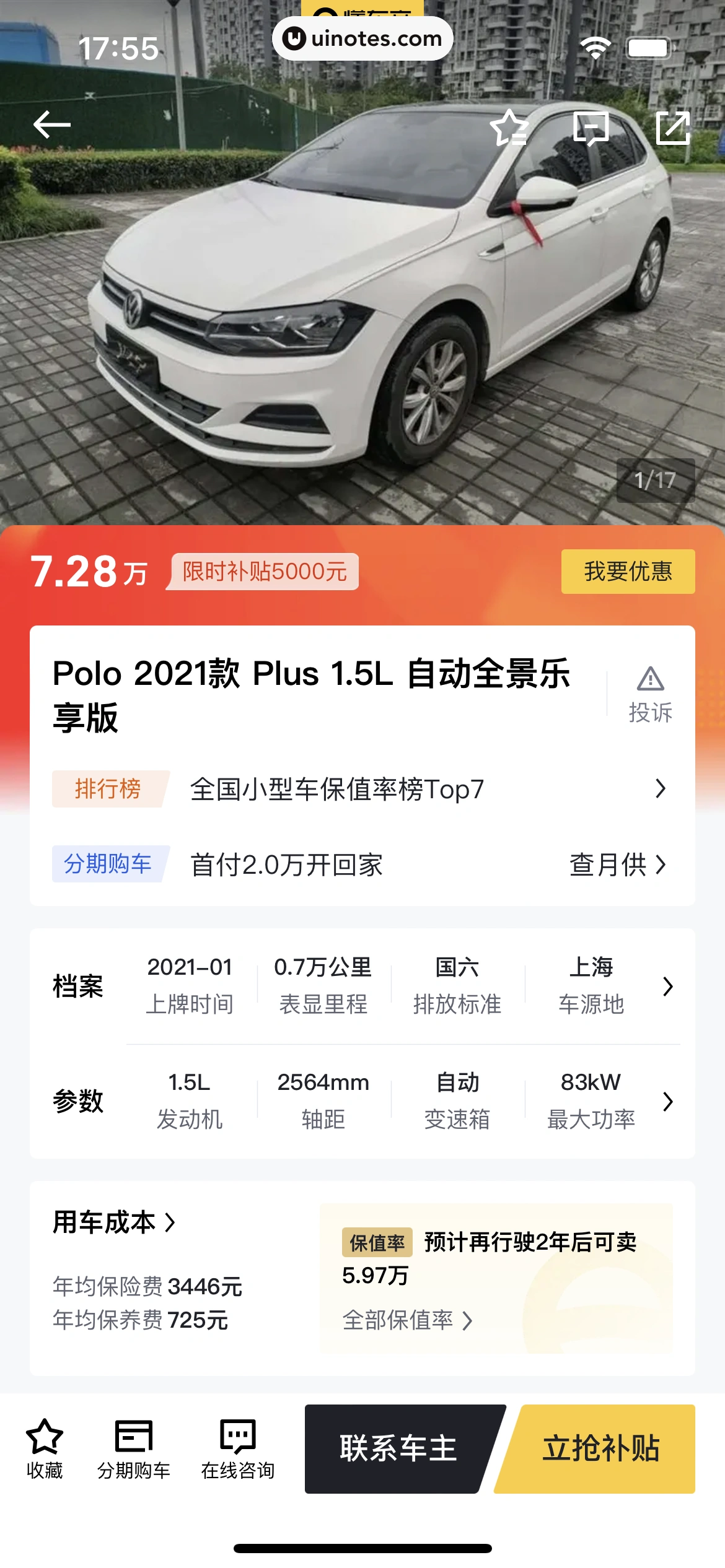Open 用车成本 details
725x1568 pixels.
(114, 1222)
